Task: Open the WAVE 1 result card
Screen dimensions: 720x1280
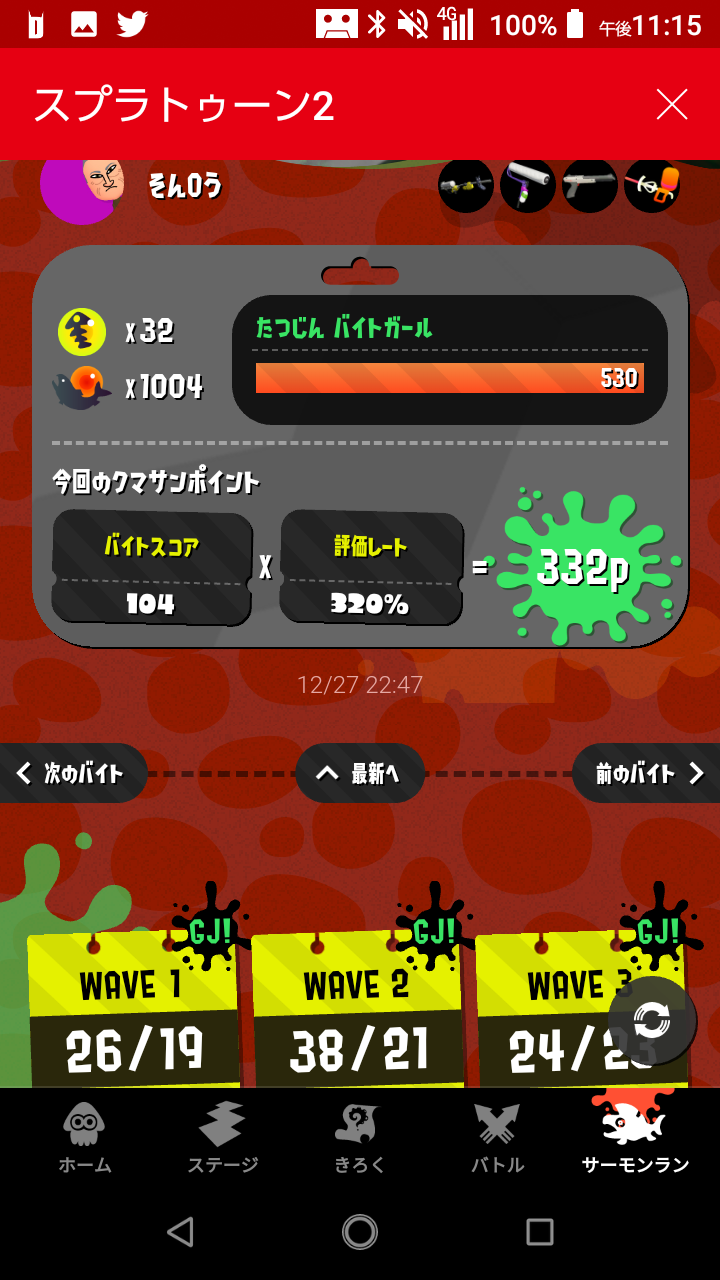Action: 134,1010
